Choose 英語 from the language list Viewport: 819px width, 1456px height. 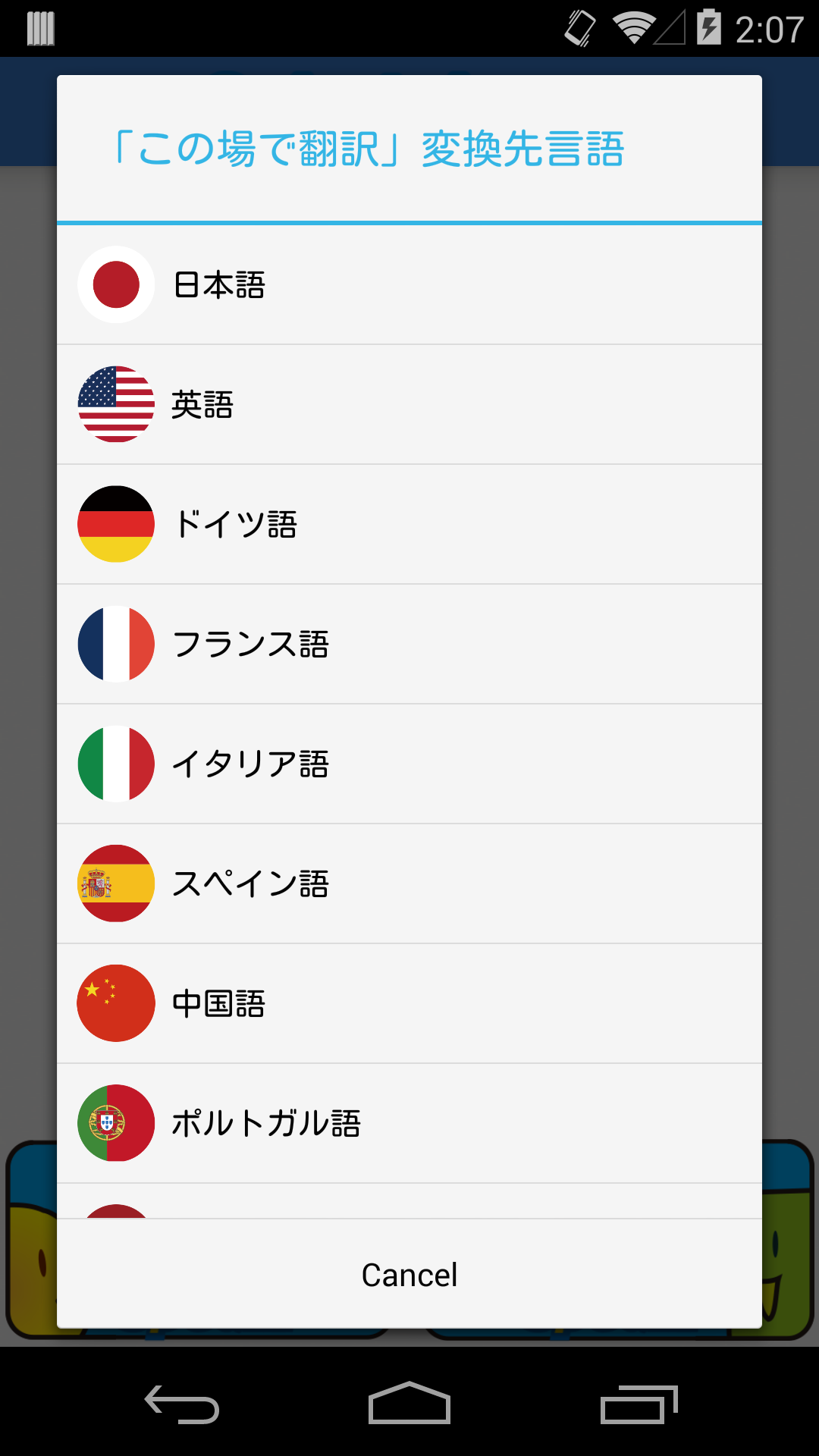[x=409, y=405]
